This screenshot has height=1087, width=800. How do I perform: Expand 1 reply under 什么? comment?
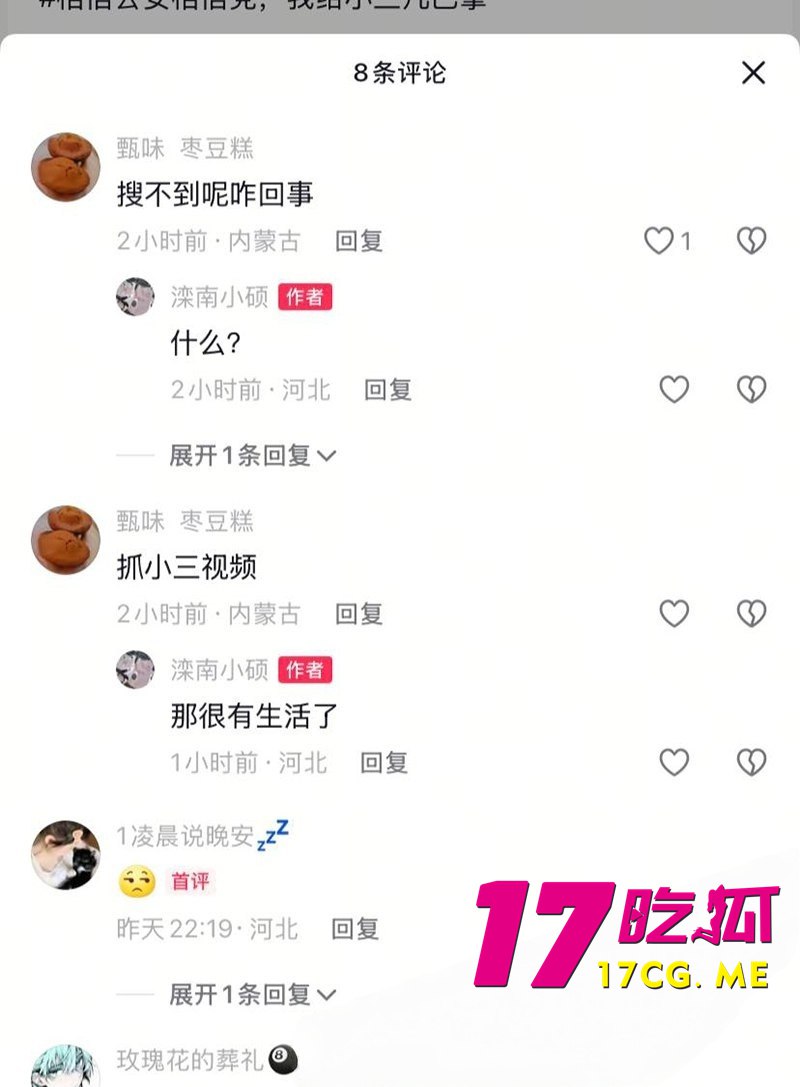[x=252, y=456]
